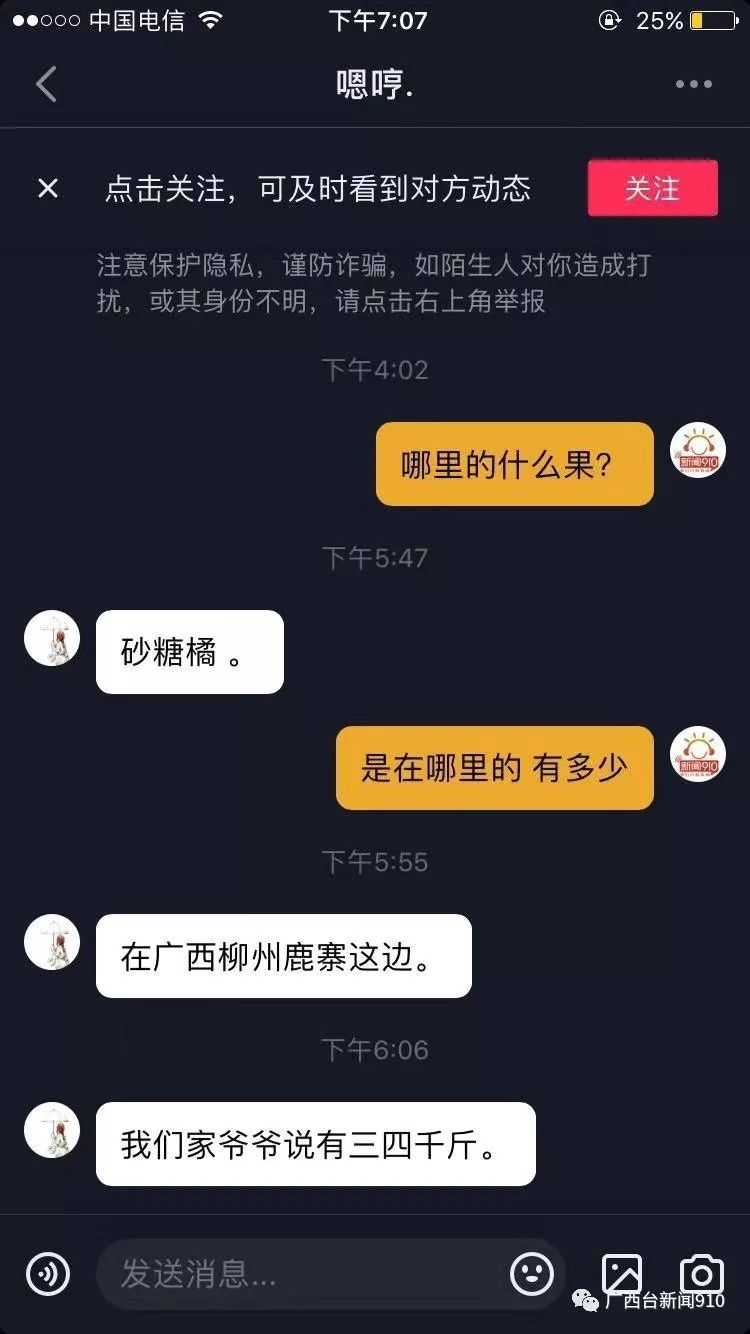Open the three-dot overflow menu

click(x=693, y=85)
